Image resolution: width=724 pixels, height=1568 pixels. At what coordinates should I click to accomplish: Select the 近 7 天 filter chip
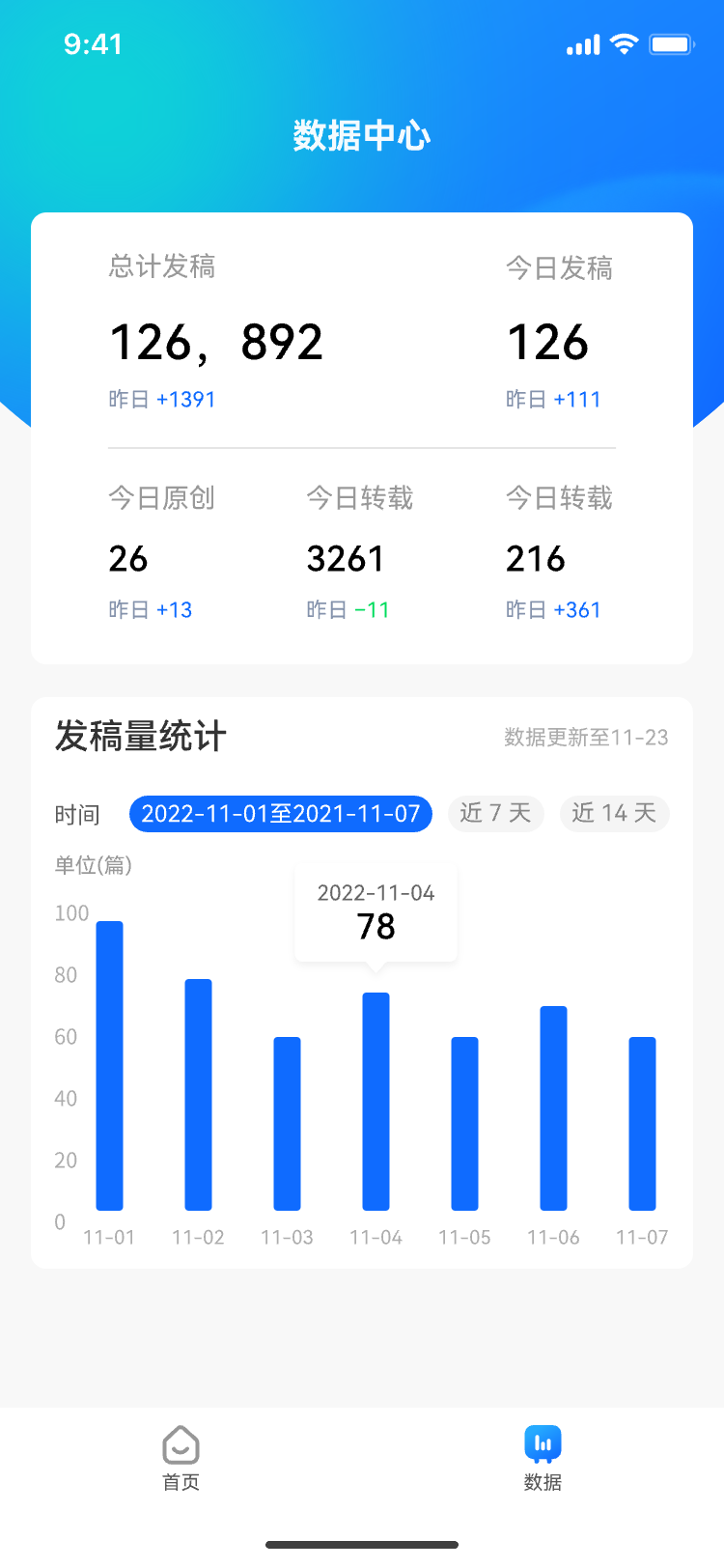[495, 813]
